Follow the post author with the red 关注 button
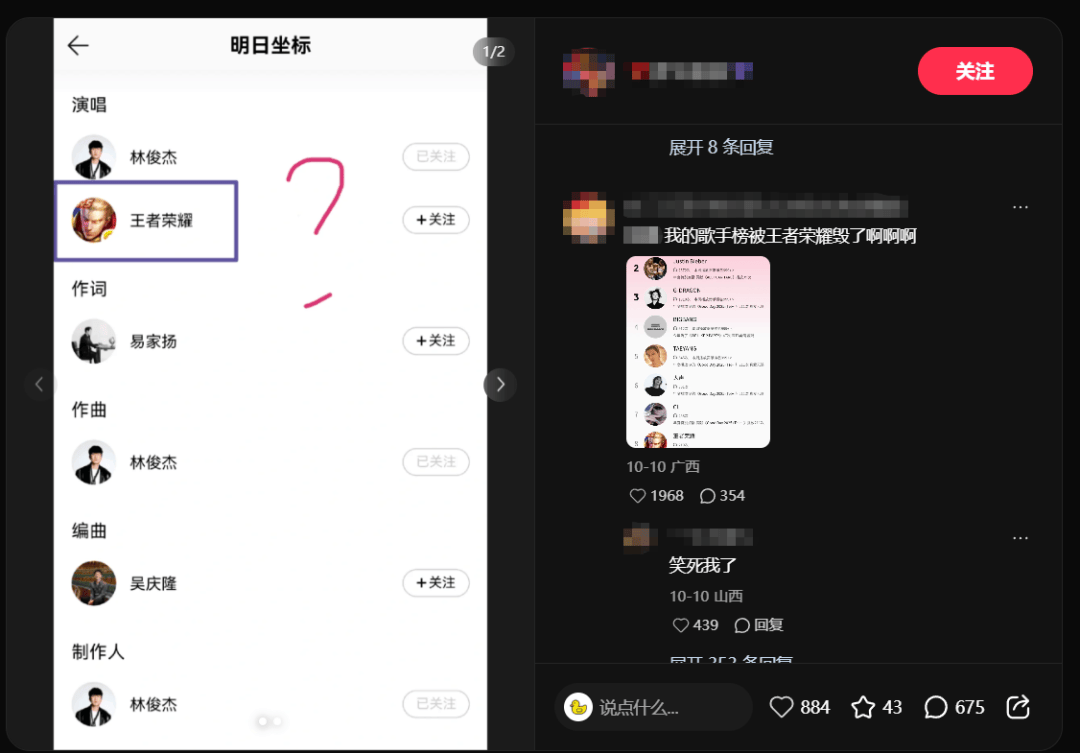Image resolution: width=1080 pixels, height=753 pixels. point(974,71)
